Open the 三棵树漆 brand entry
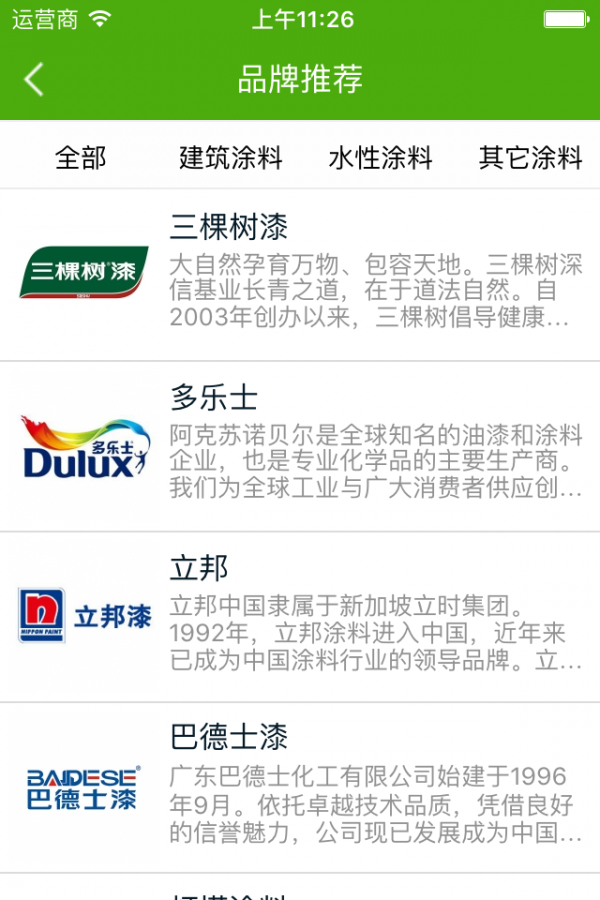 tap(300, 275)
